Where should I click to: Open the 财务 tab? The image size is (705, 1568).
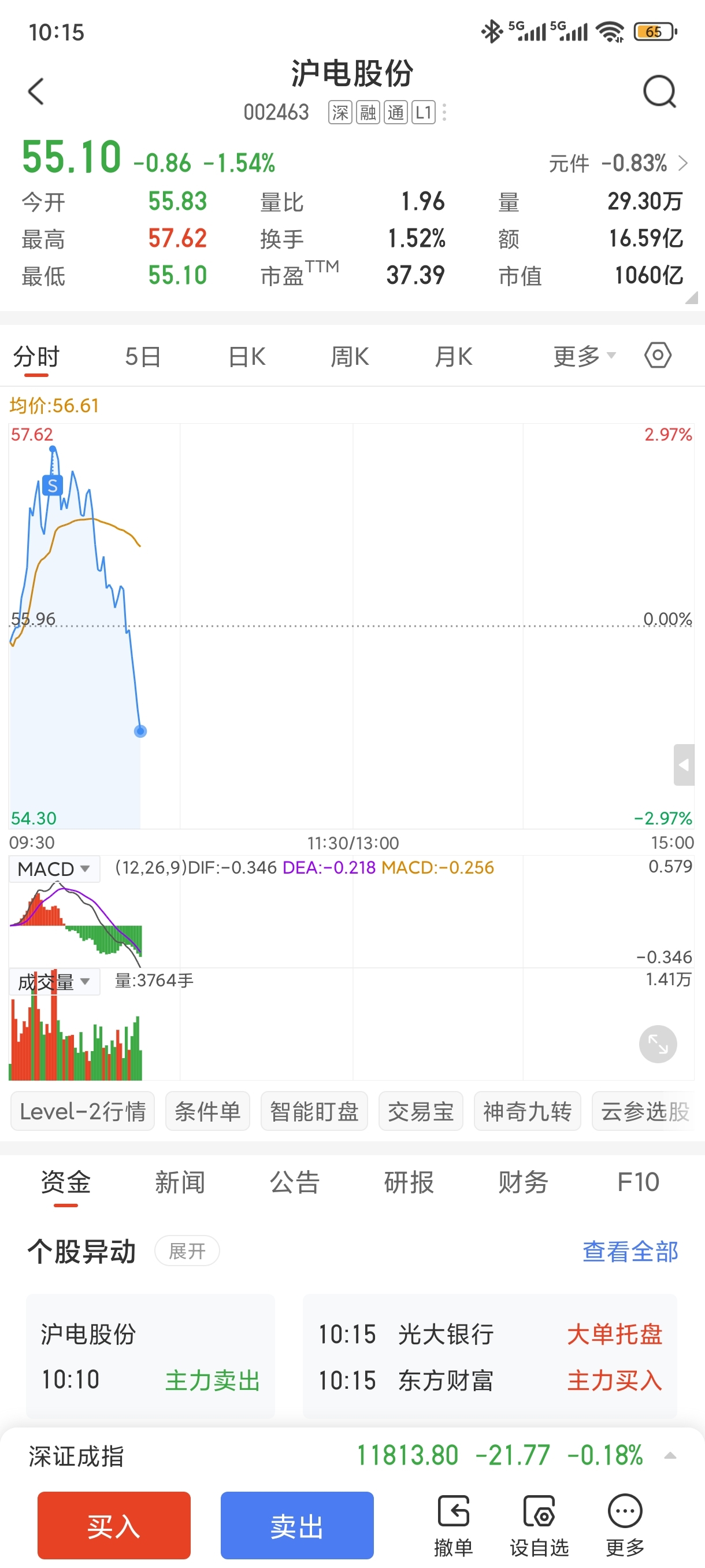[x=523, y=1182]
